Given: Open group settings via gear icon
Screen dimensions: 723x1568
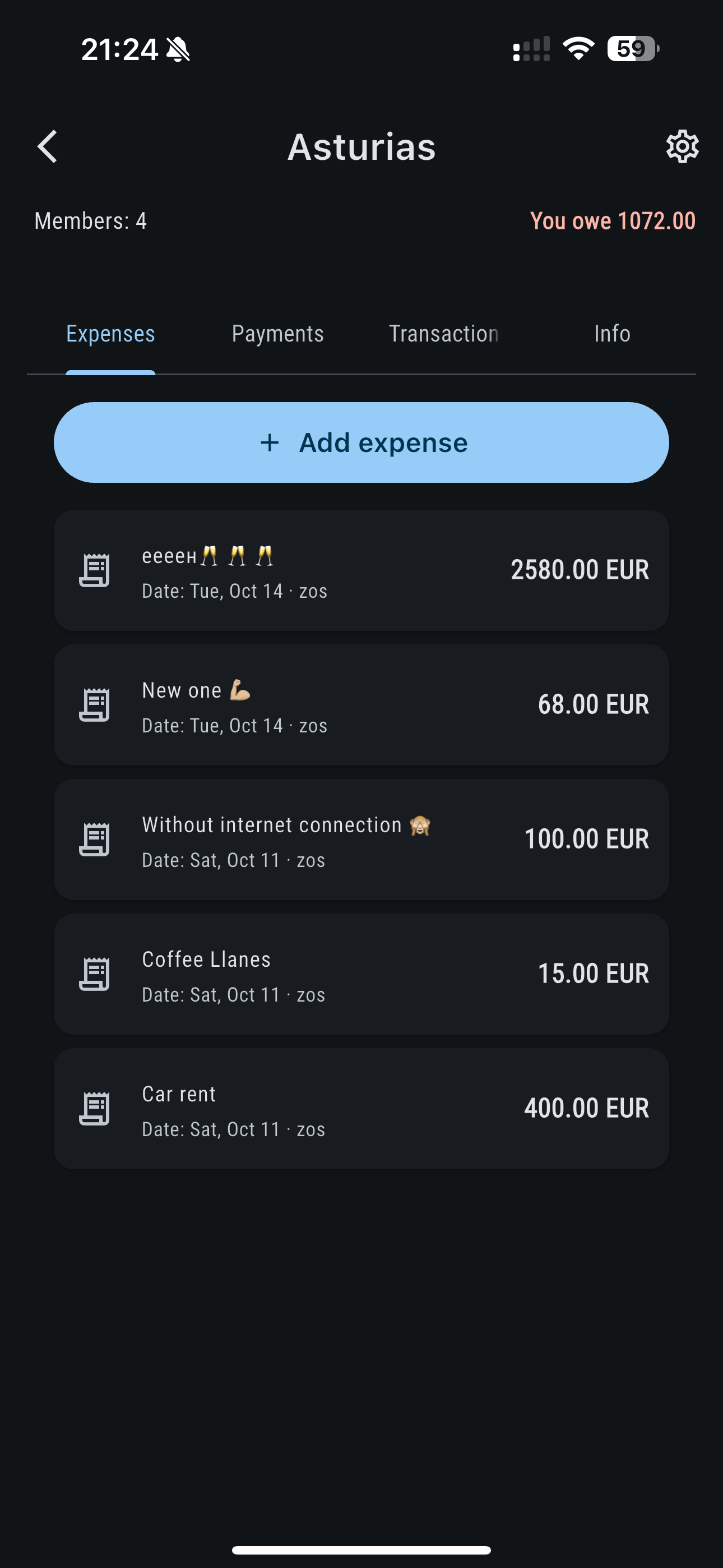Looking at the screenshot, I should click(683, 146).
